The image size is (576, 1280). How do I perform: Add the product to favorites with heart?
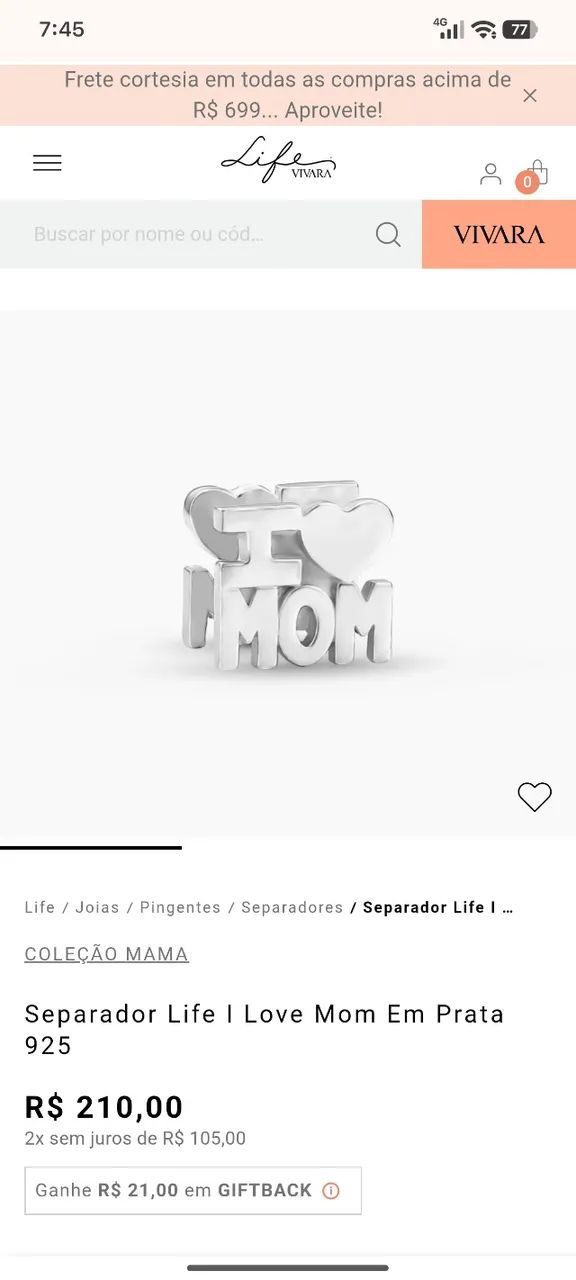[534, 797]
